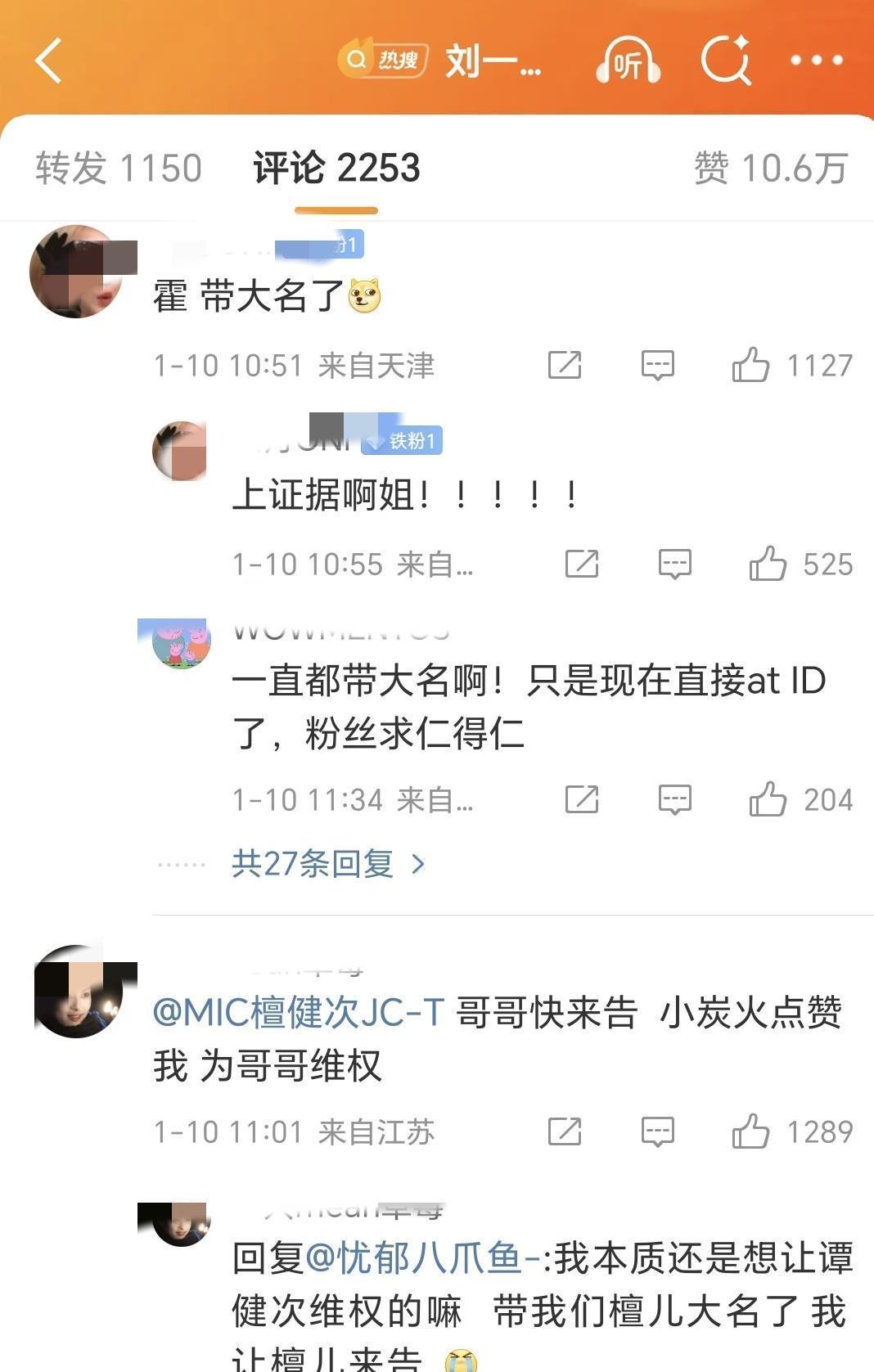Reply to the comment 霍 带大名了
This screenshot has height=1372, width=874.
pos(657,365)
